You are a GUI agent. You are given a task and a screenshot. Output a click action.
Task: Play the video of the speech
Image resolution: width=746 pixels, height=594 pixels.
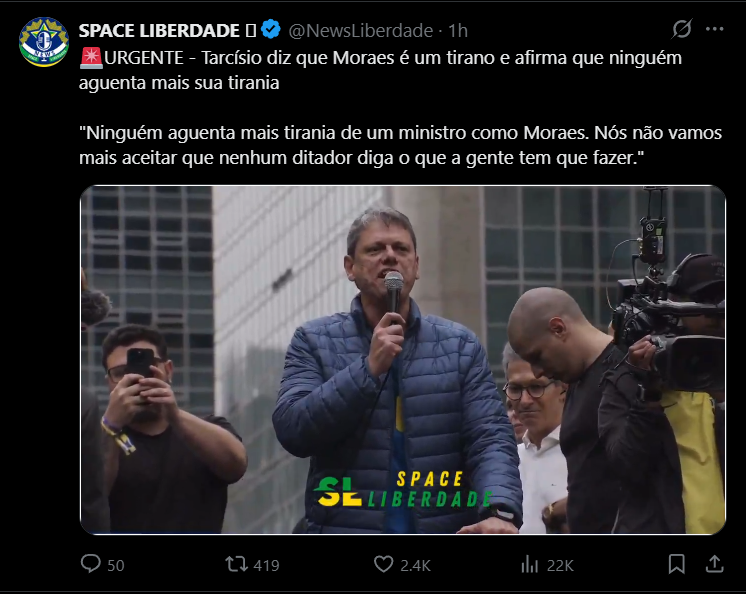[x=402, y=360]
